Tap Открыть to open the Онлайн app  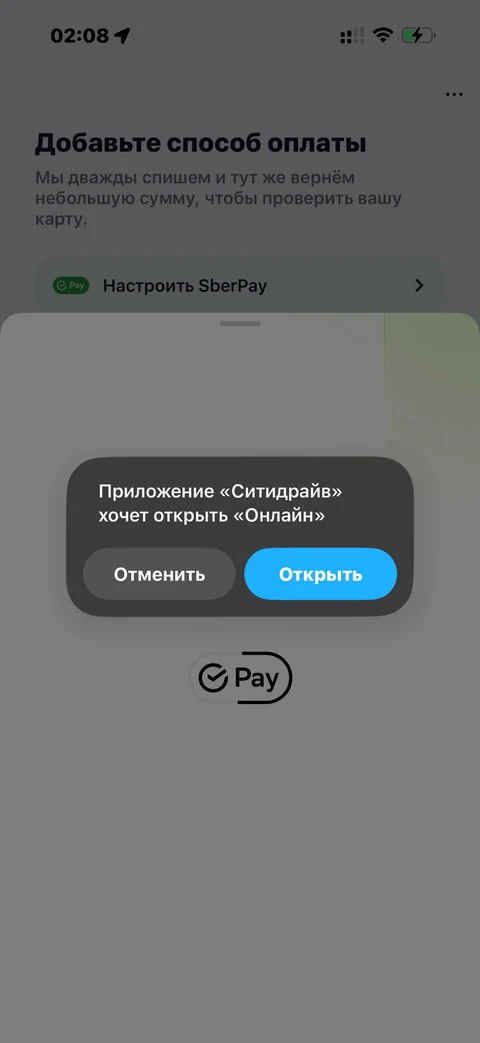coord(320,574)
